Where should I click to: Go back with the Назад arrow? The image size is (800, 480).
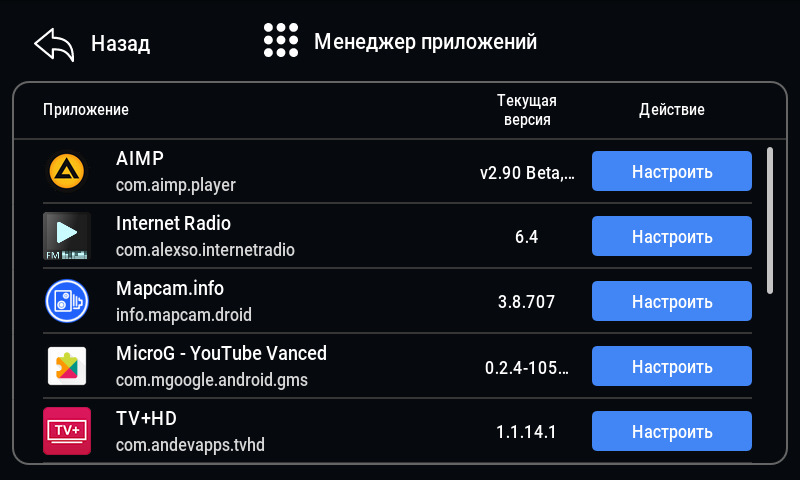[x=55, y=44]
